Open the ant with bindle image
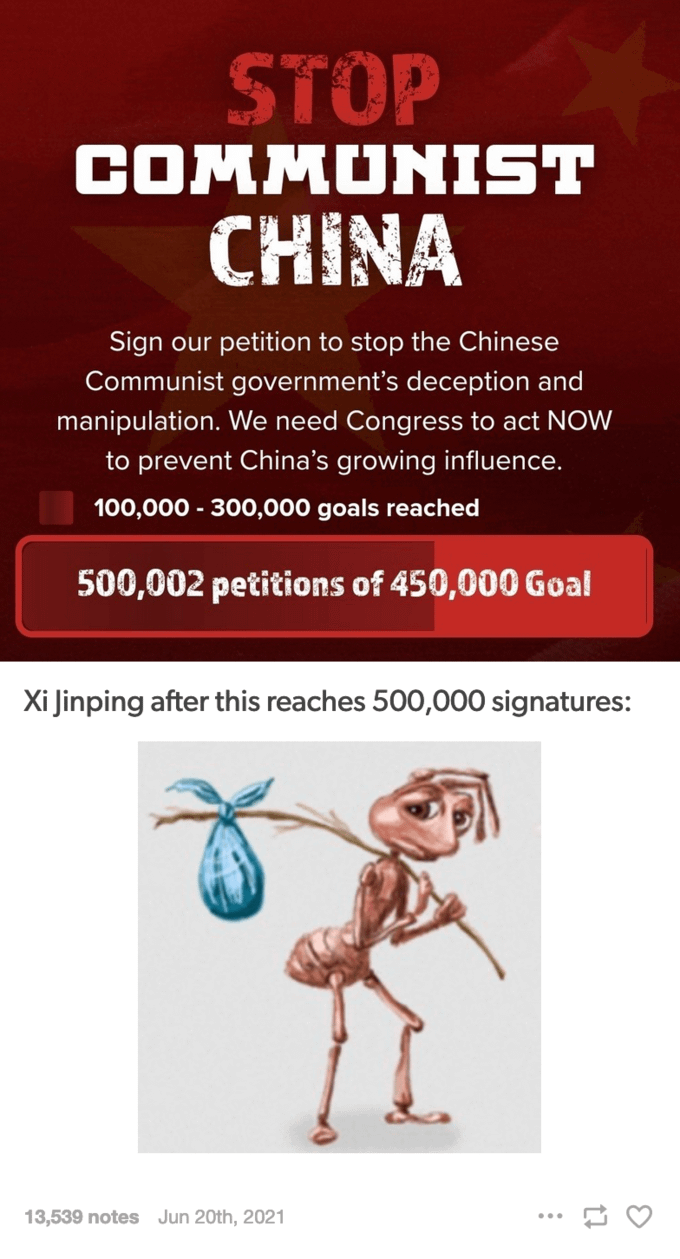The width and height of the screenshot is (680, 1259). point(339,946)
